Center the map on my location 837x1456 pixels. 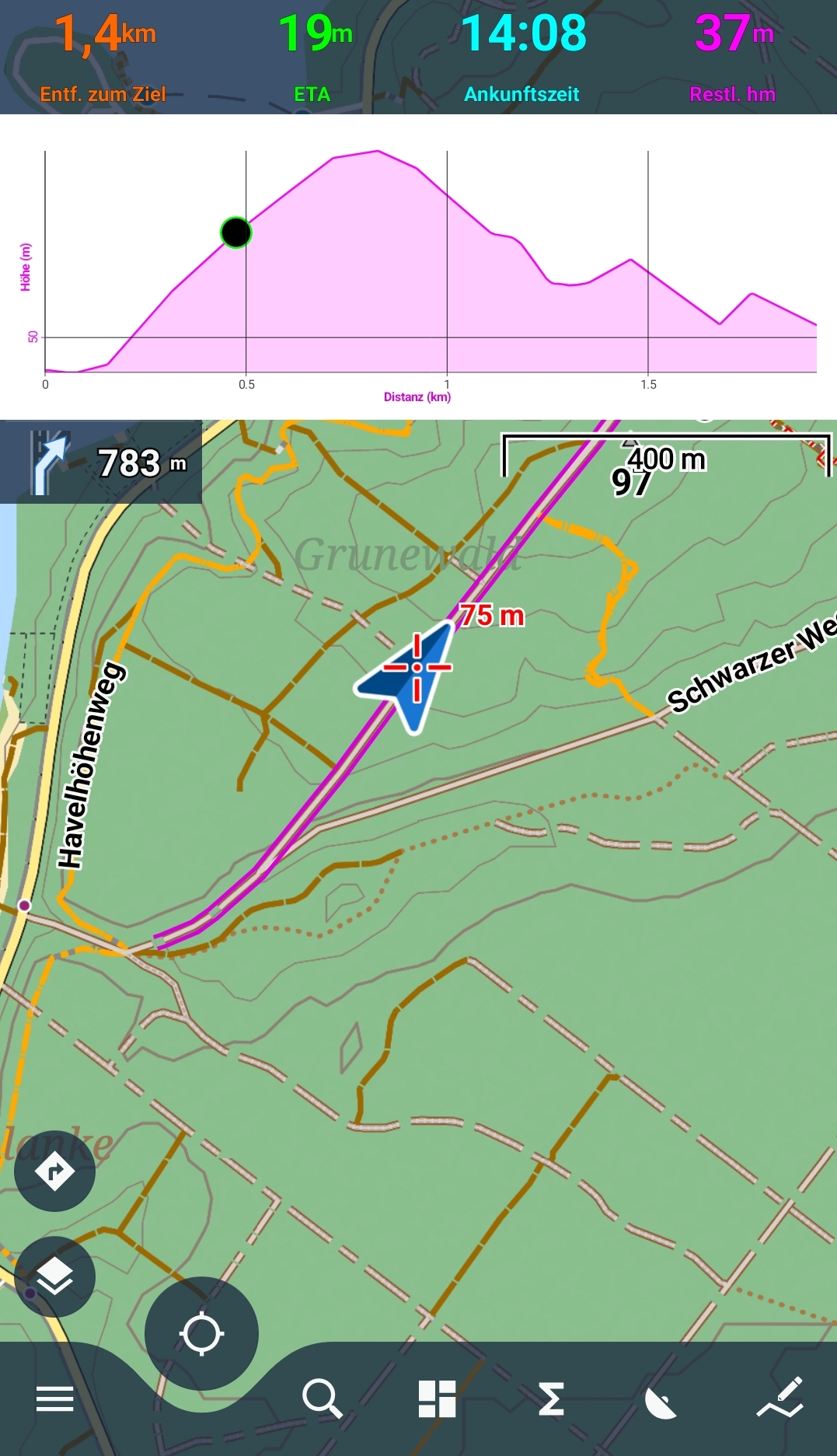click(x=201, y=1334)
